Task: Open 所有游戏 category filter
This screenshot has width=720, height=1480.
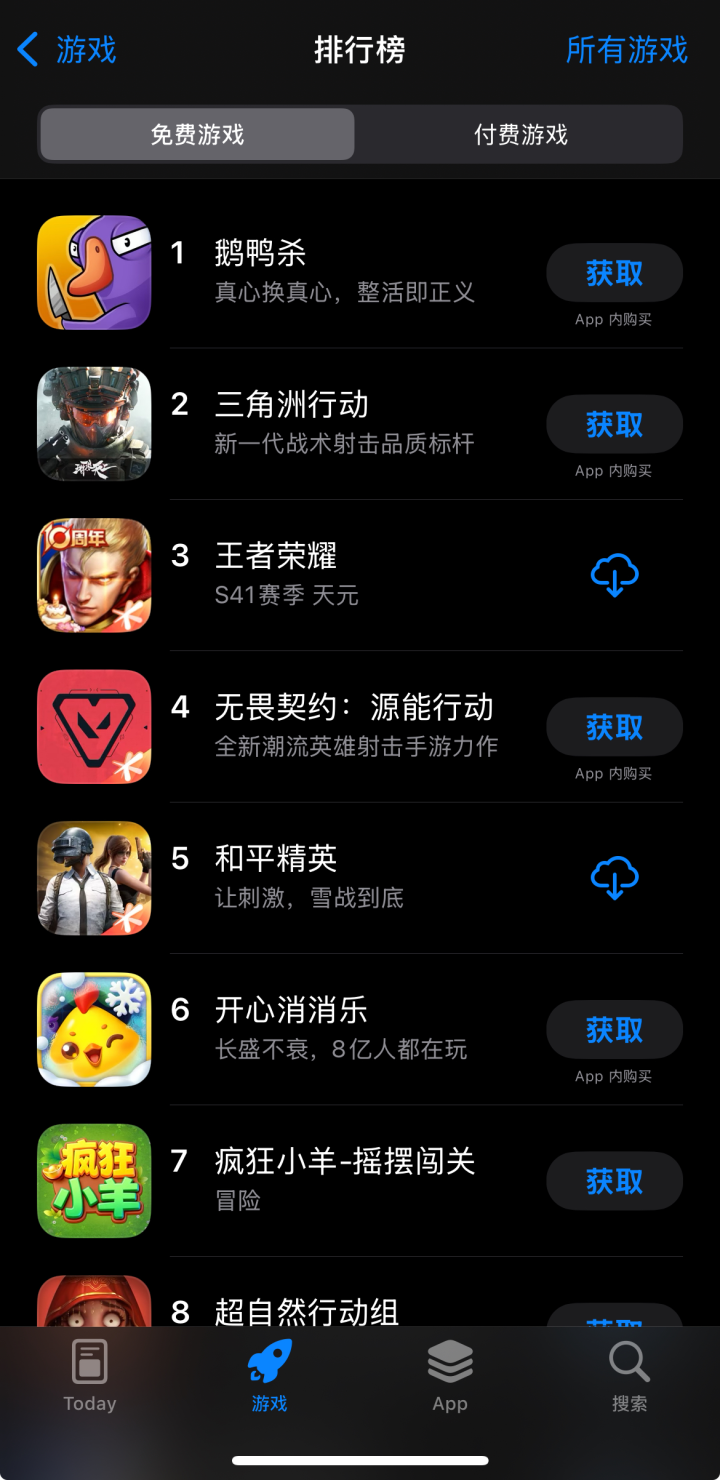Action: 626,49
